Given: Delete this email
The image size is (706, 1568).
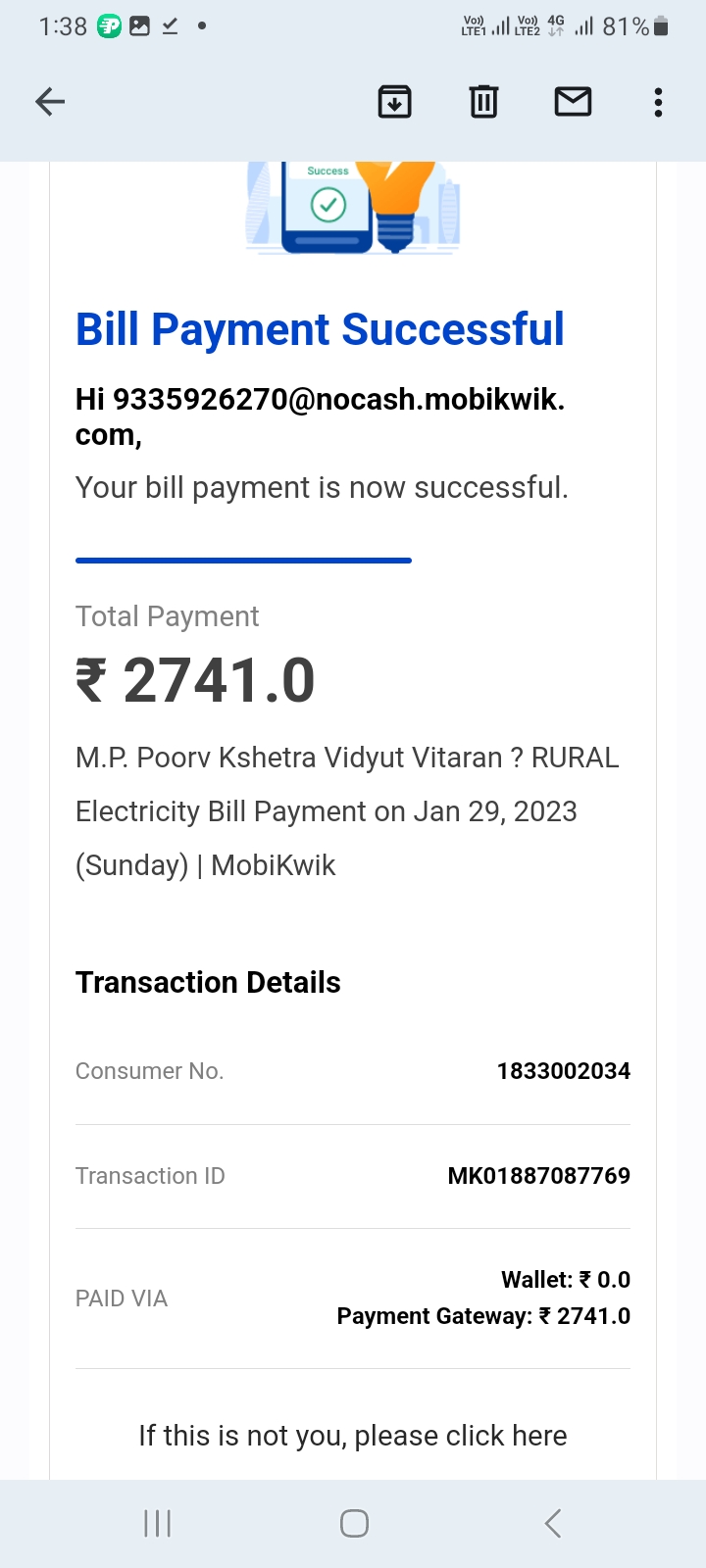Looking at the screenshot, I should click(483, 101).
